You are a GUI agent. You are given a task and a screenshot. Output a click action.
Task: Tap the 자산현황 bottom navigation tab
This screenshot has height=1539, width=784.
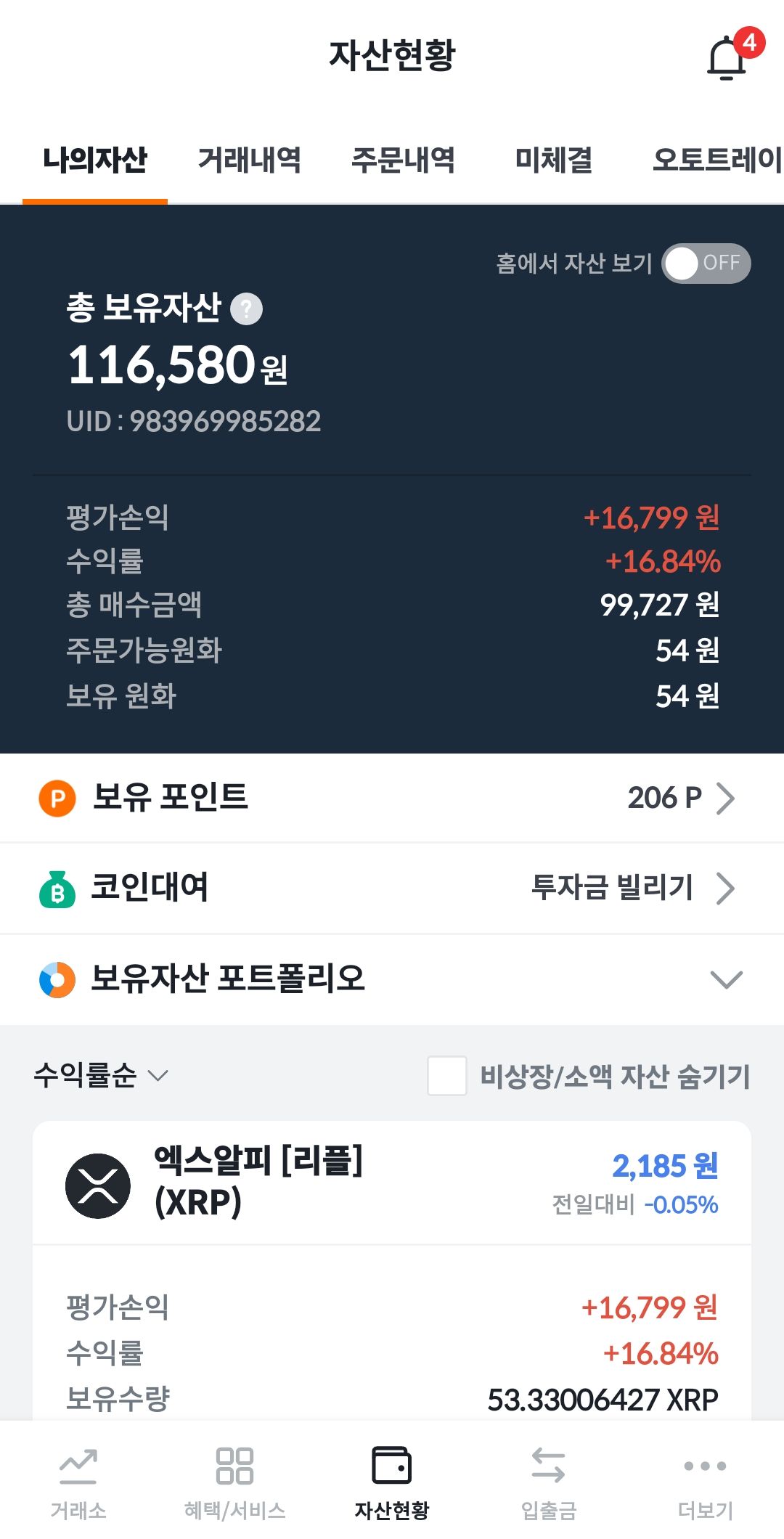coord(392,1481)
